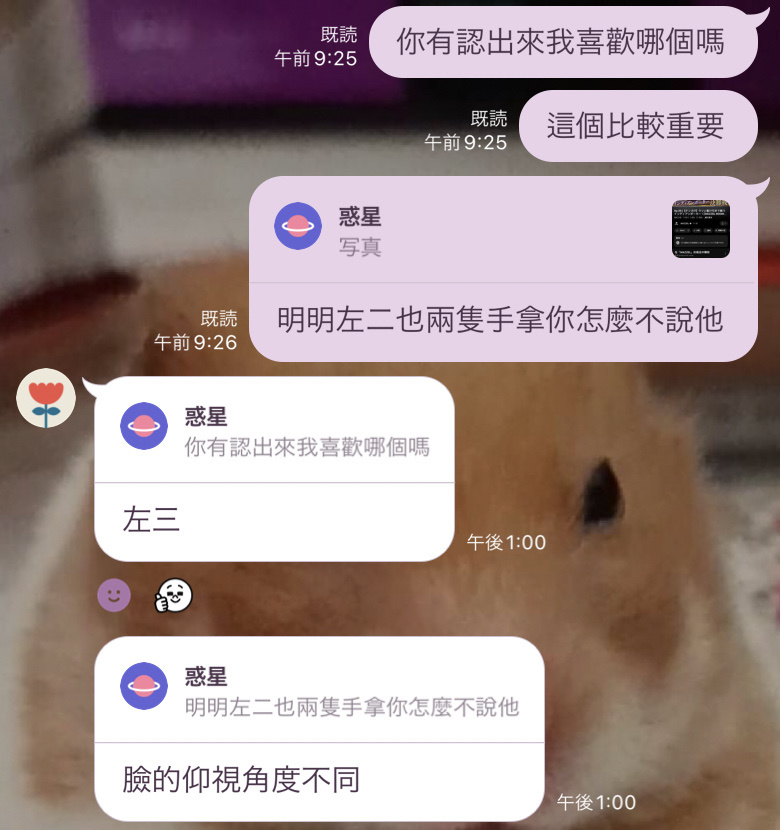Jump to quoted message 你有認出來我喜歡哪個嗎 above 左三
780x830 pixels.
tap(274, 431)
